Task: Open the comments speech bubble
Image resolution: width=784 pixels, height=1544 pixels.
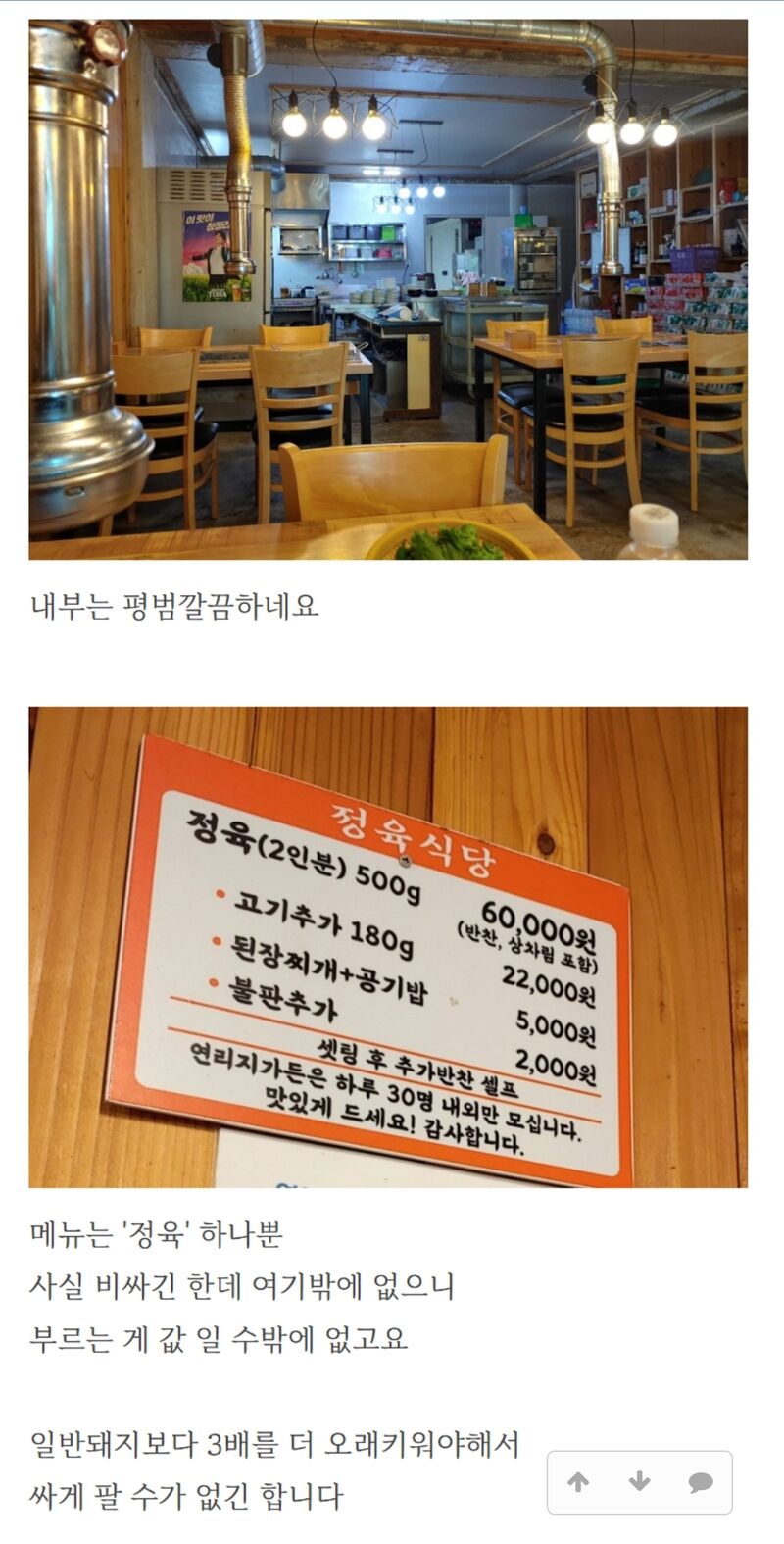Action: pos(700,1482)
